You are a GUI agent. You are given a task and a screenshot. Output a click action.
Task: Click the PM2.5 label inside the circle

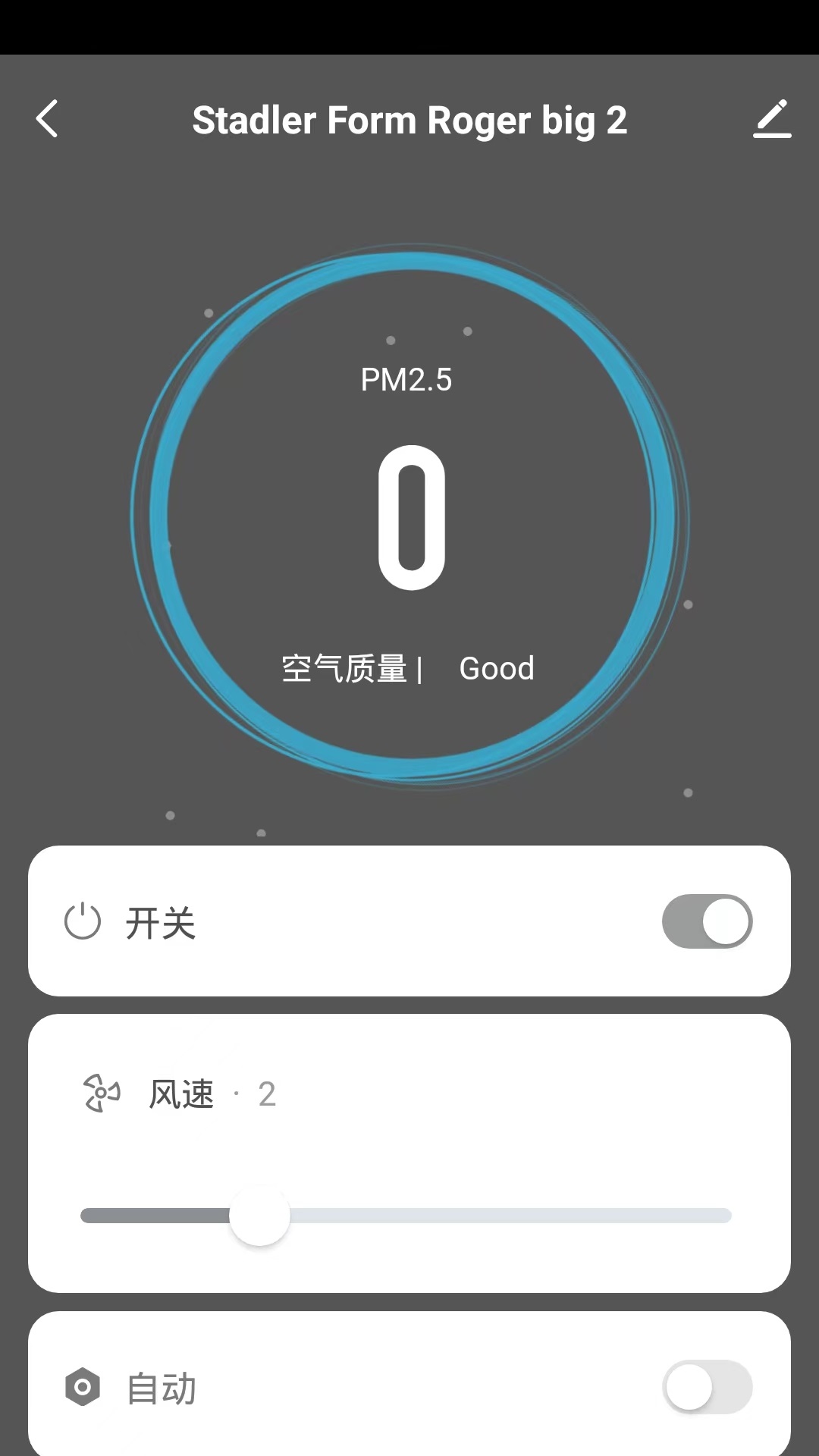tap(407, 381)
